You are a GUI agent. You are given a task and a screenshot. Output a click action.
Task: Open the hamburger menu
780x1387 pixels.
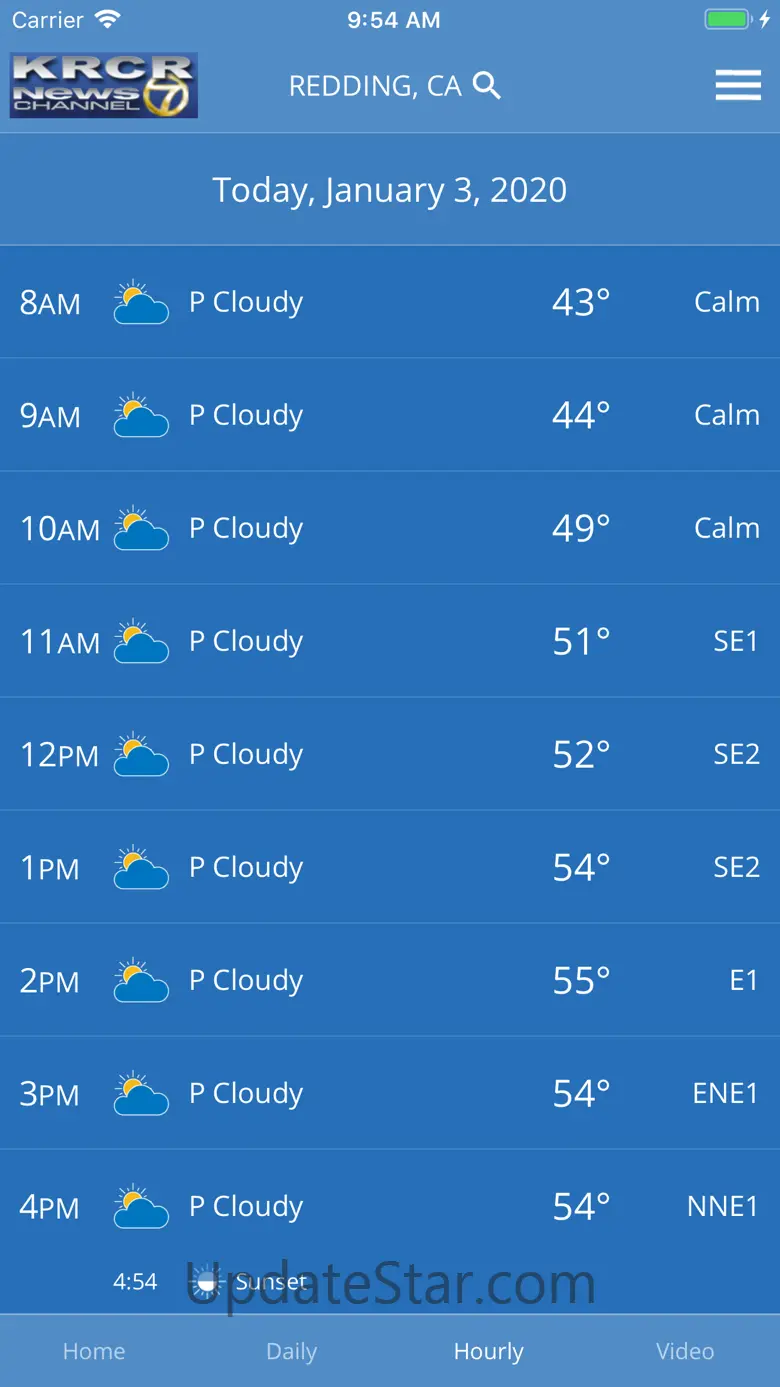[738, 86]
